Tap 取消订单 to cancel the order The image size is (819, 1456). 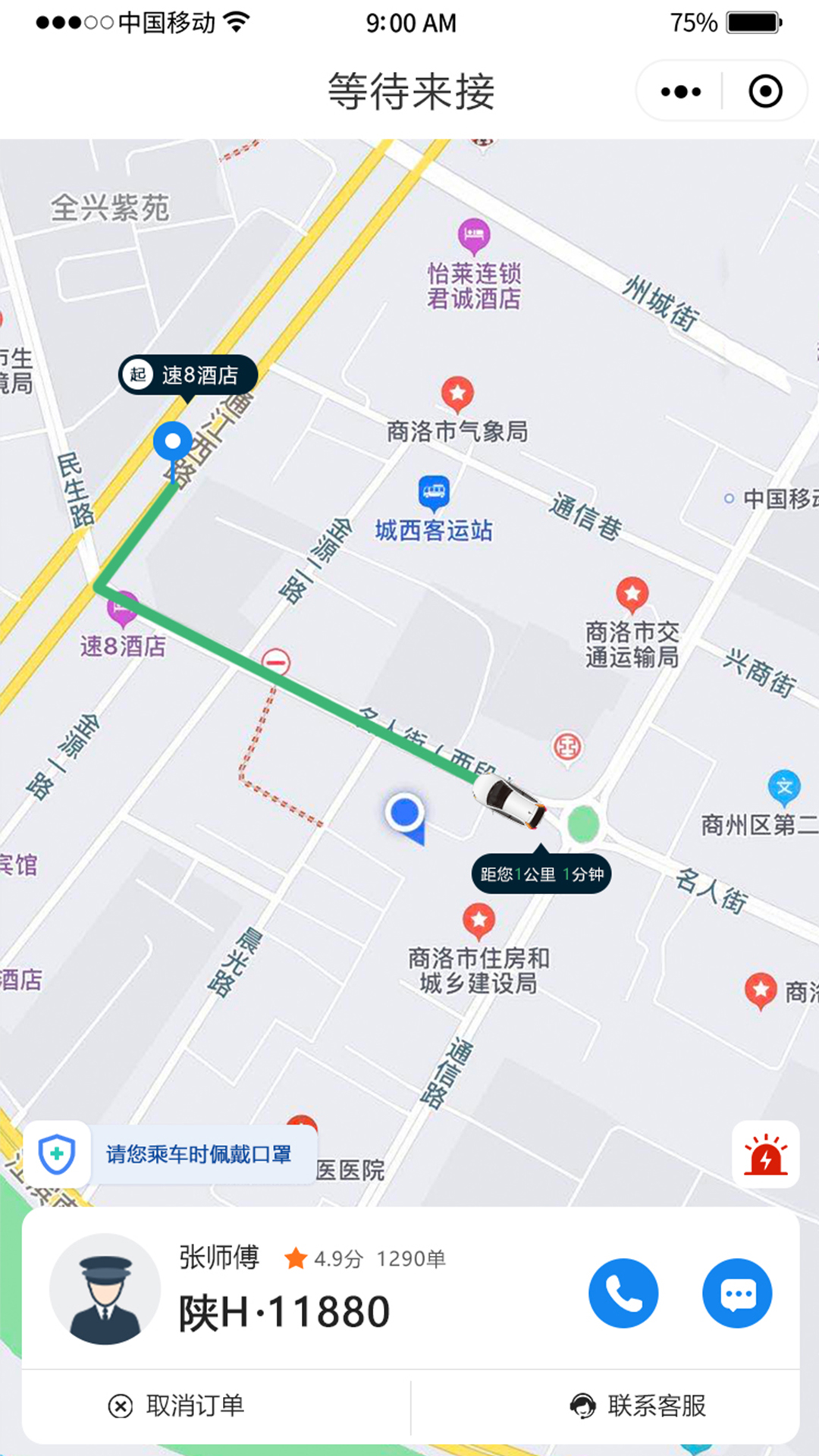point(177,1405)
